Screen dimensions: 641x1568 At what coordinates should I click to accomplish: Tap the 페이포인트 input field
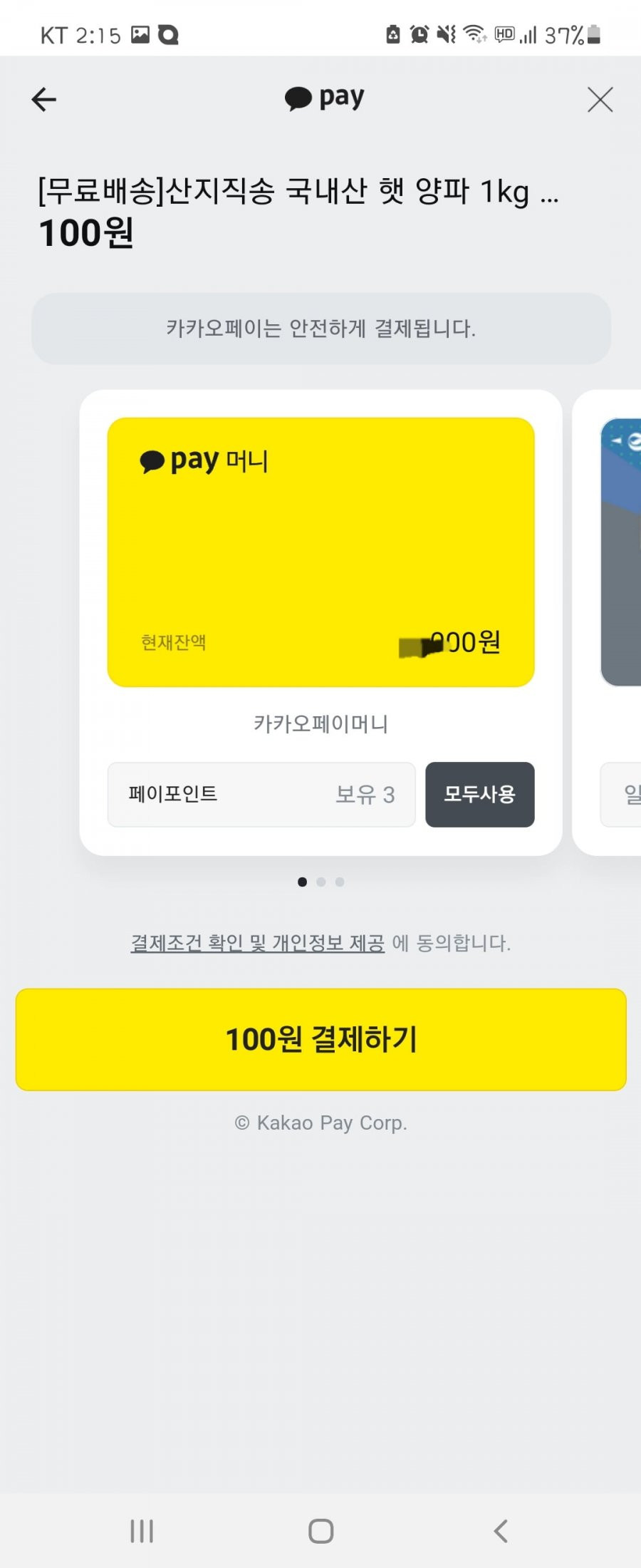click(x=261, y=794)
